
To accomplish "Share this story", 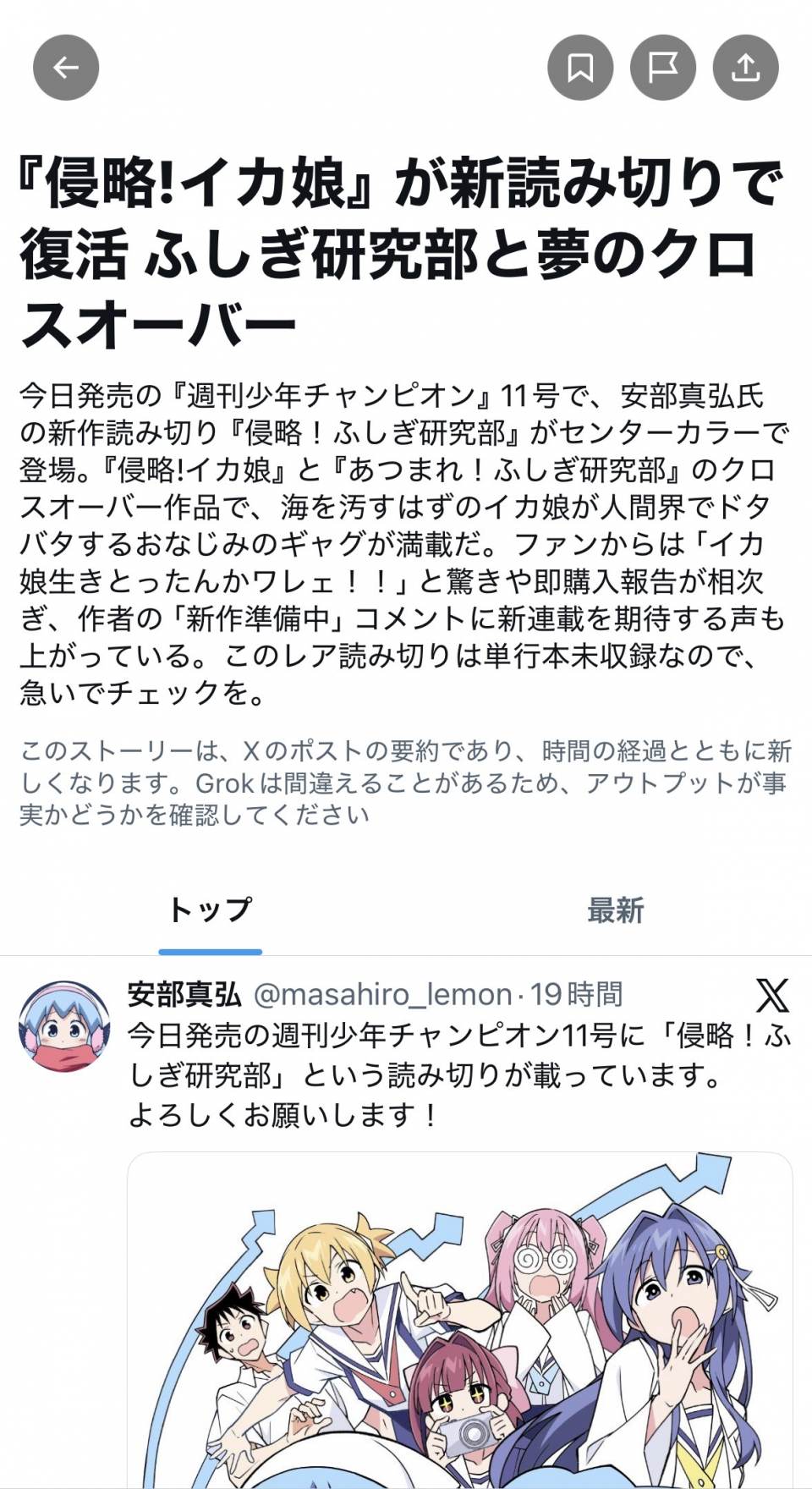I will click(745, 68).
